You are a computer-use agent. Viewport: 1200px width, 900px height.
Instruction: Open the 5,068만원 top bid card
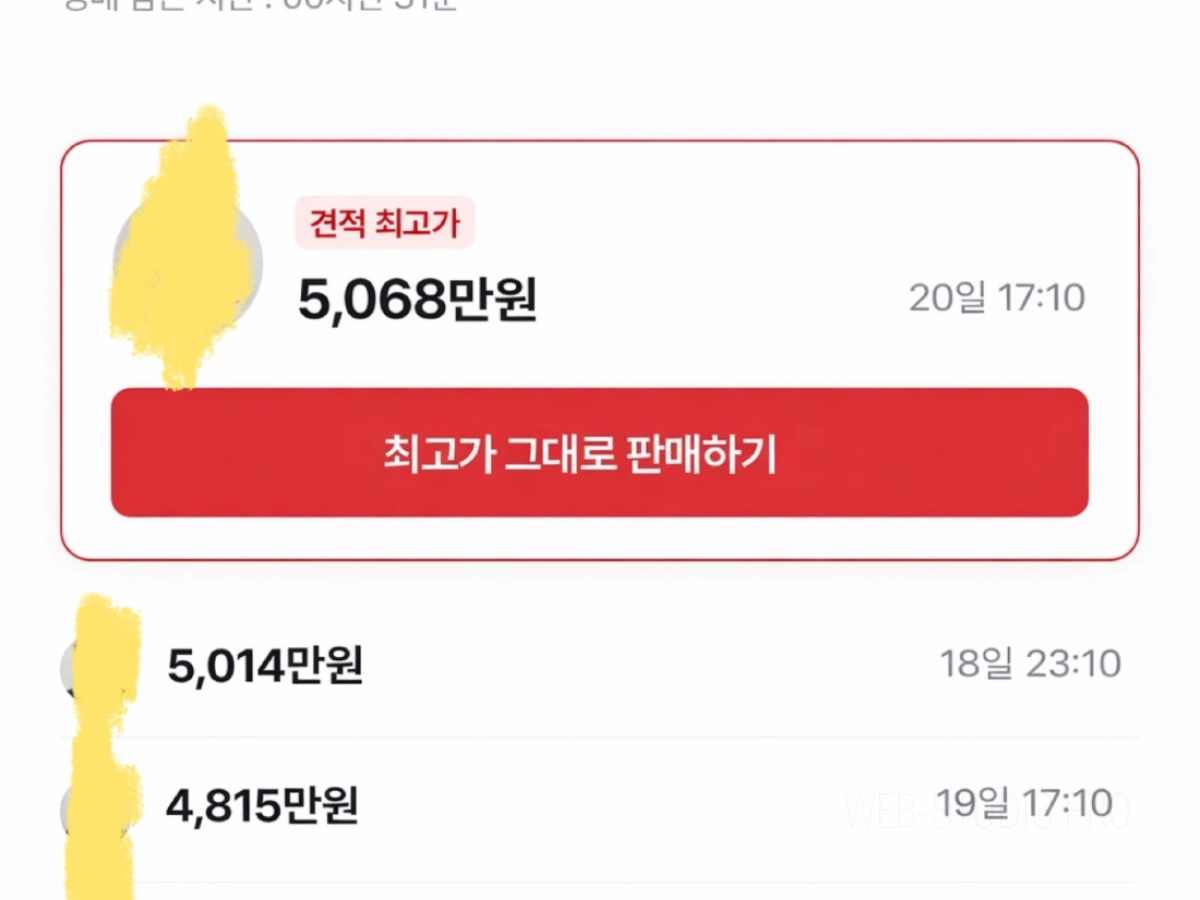coord(600,290)
